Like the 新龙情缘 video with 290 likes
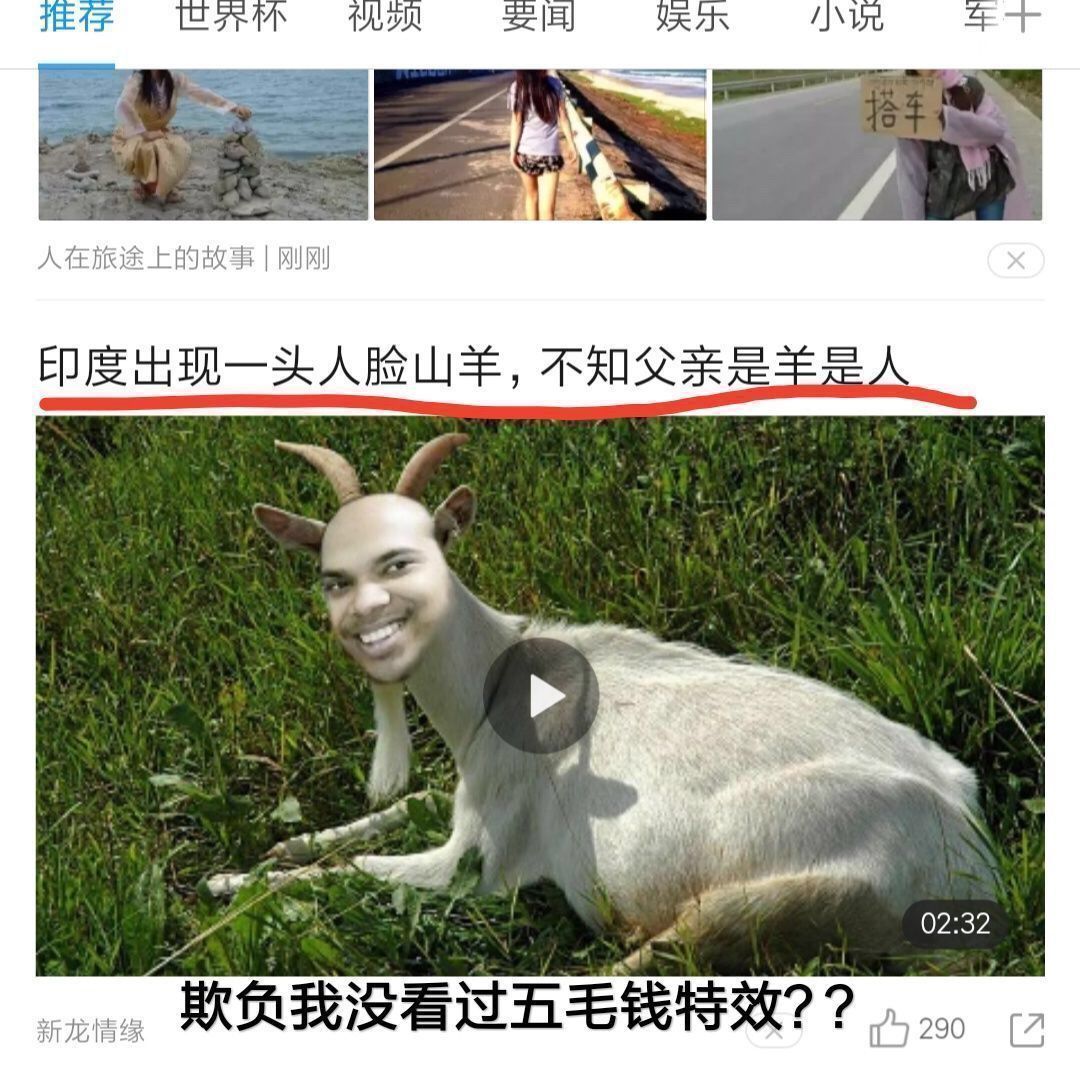Viewport: 1080px width, 1080px height. click(890, 1029)
